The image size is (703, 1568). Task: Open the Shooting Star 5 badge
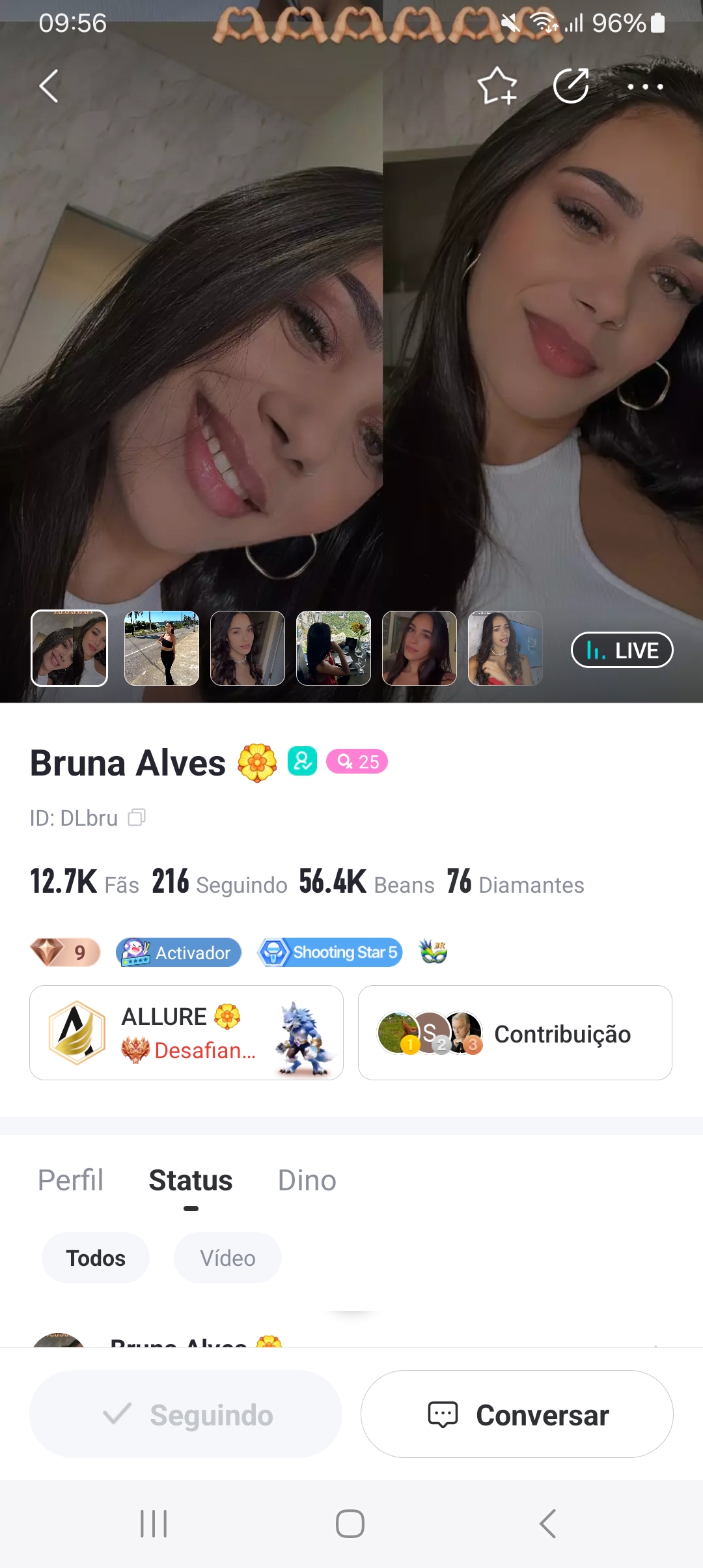click(x=330, y=953)
